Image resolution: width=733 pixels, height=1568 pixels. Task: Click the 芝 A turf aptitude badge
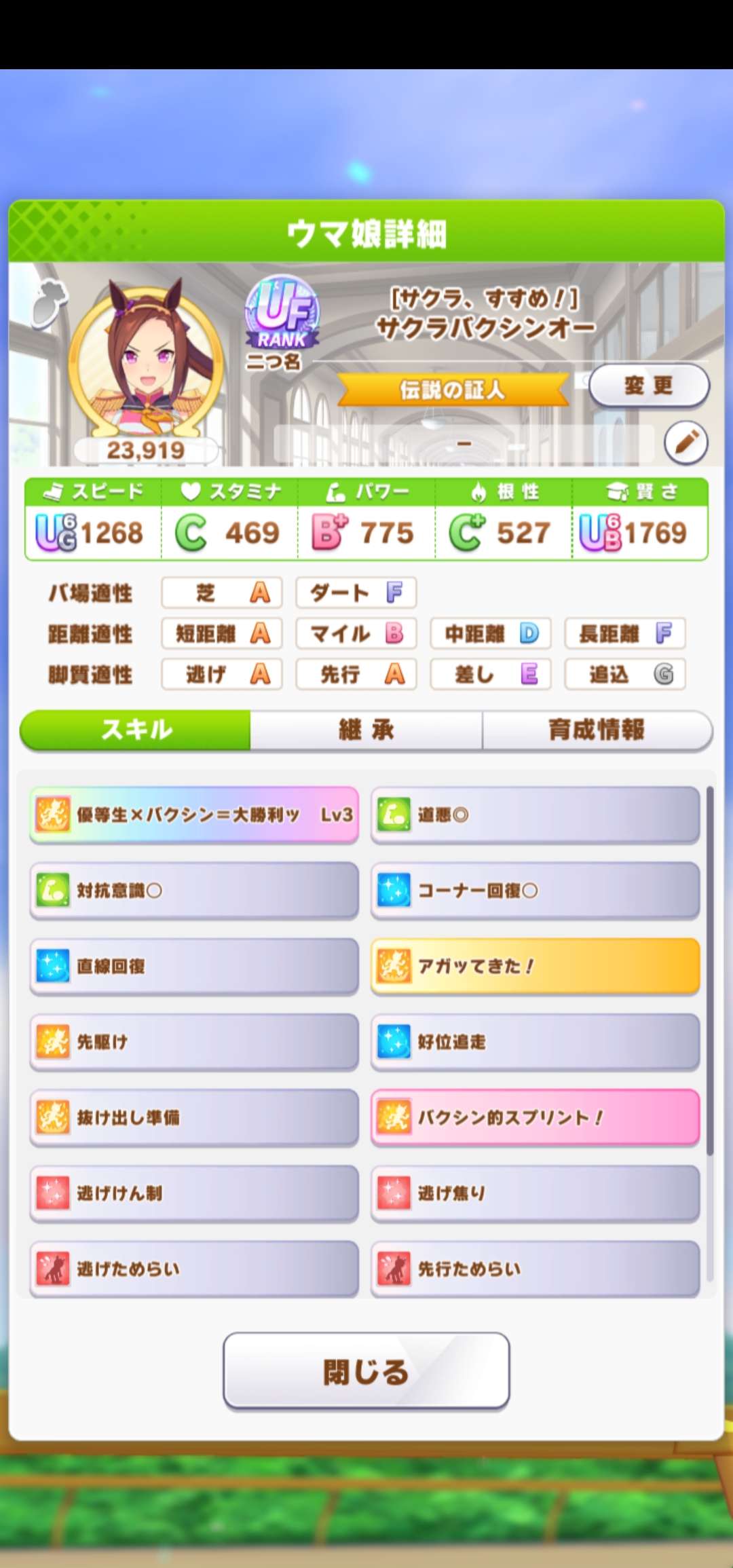[x=221, y=593]
